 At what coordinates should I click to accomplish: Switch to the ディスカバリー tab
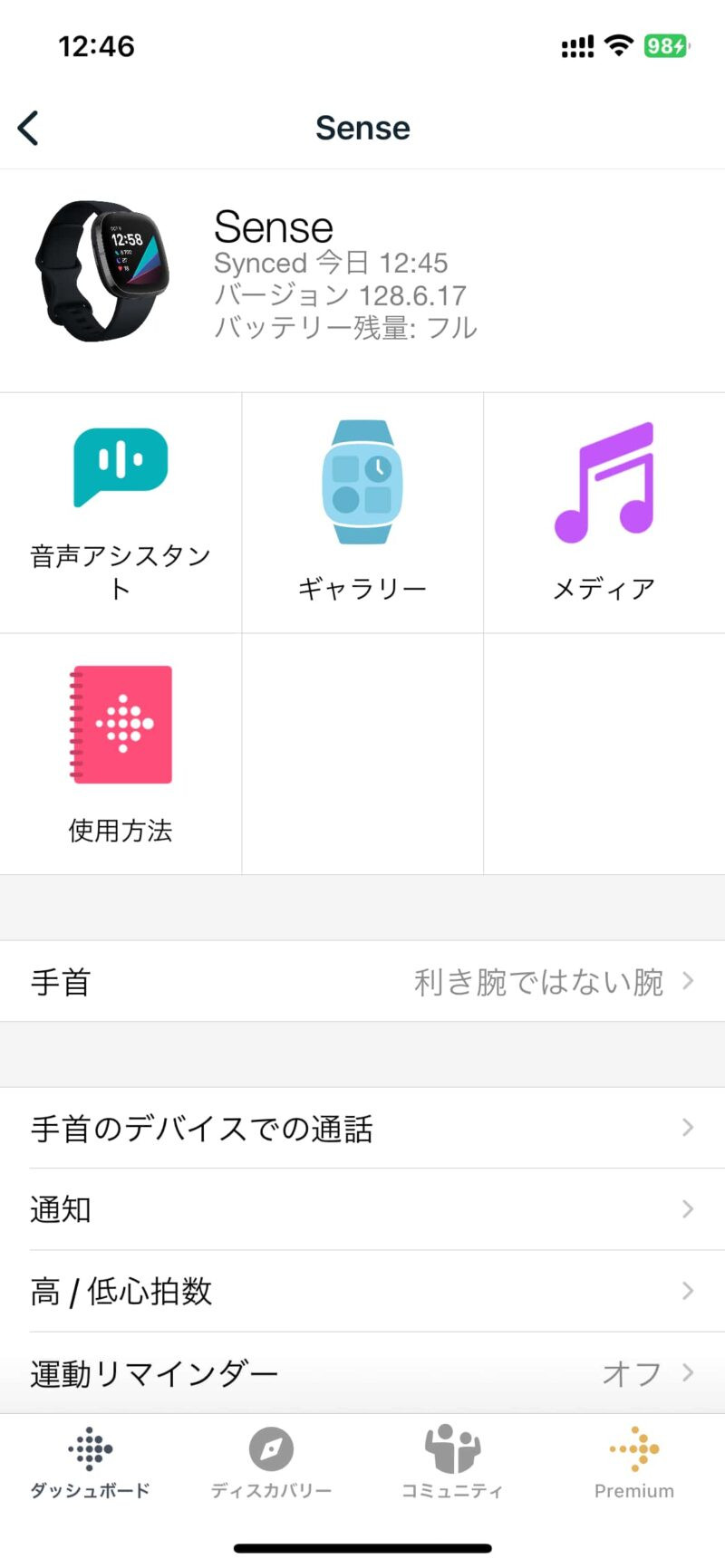pyautogui.click(x=271, y=1462)
